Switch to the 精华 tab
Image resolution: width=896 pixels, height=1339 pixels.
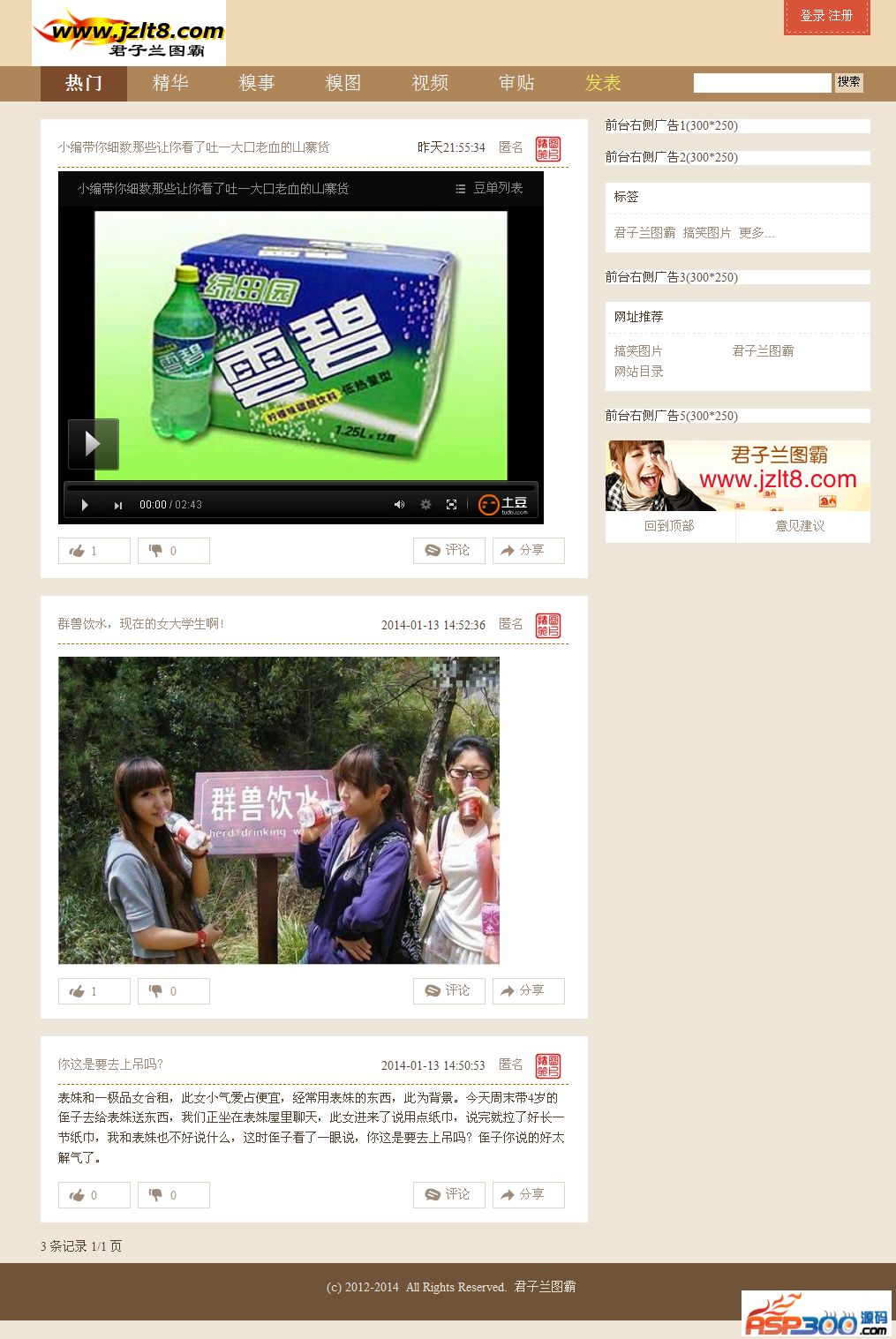coord(170,83)
